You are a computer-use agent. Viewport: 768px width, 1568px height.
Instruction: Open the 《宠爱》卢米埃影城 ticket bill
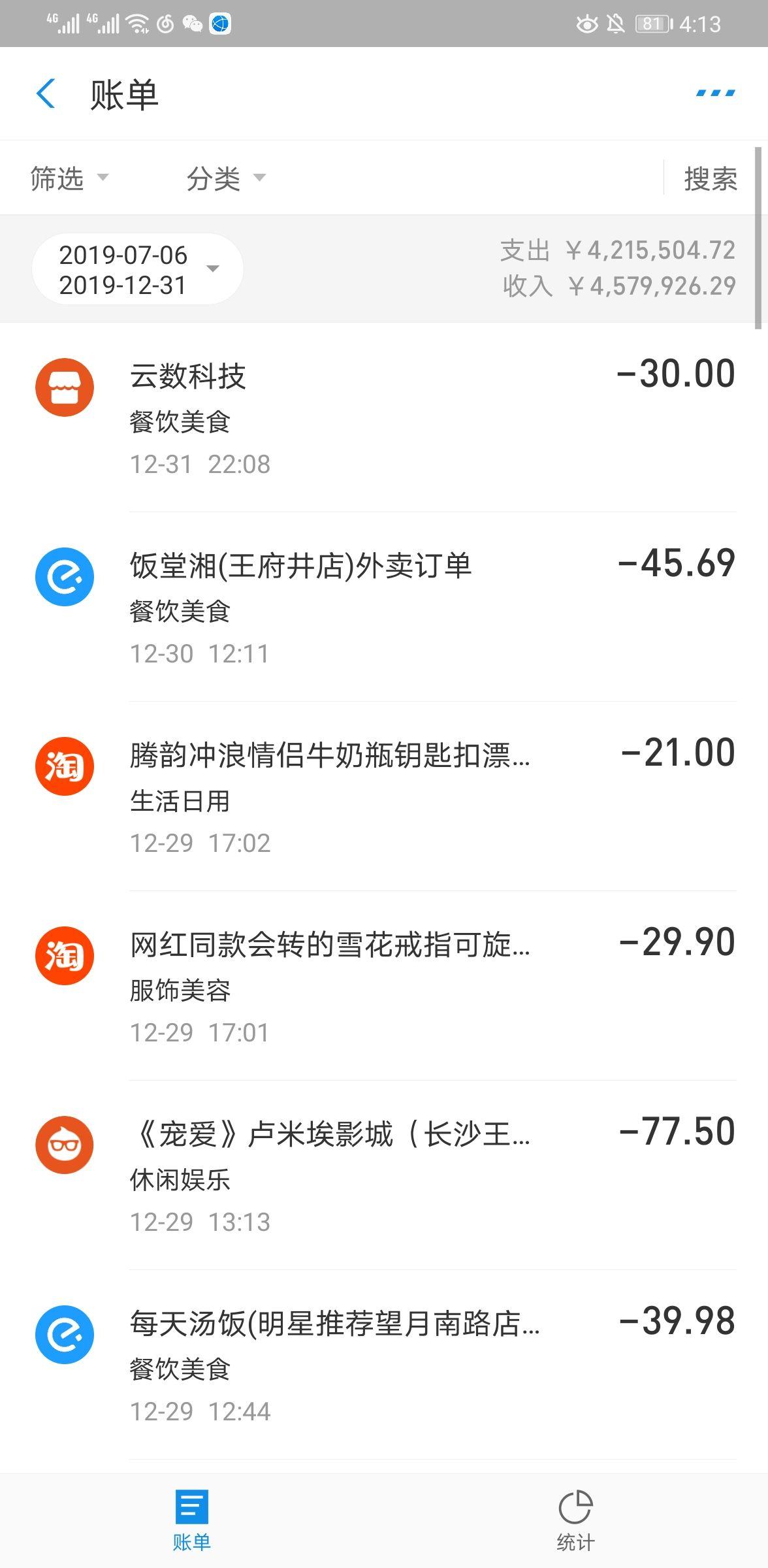click(x=384, y=1175)
